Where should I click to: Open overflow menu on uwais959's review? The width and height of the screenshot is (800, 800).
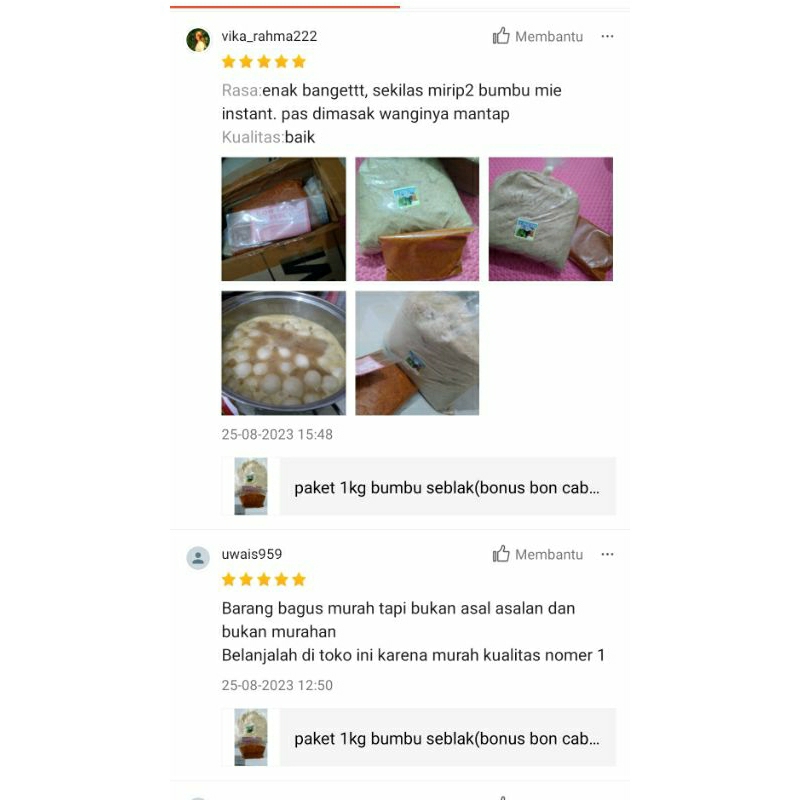607,555
